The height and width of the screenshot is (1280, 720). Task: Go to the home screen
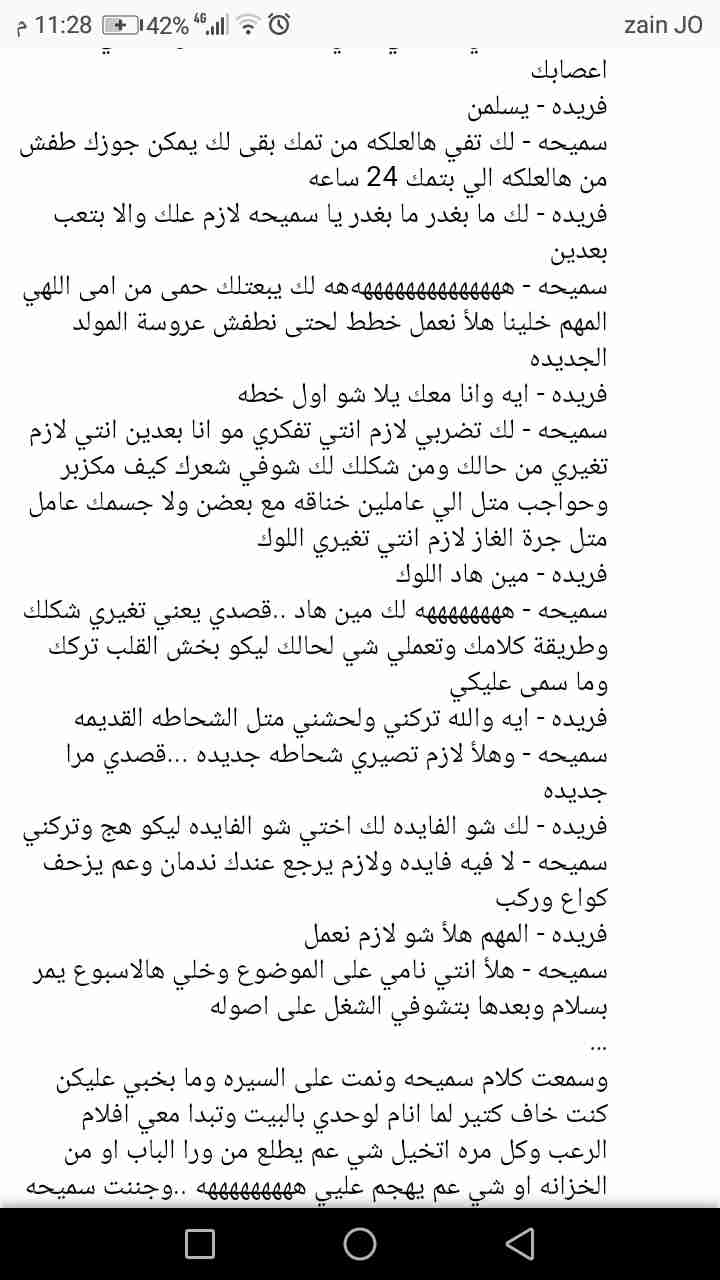coord(360,1243)
